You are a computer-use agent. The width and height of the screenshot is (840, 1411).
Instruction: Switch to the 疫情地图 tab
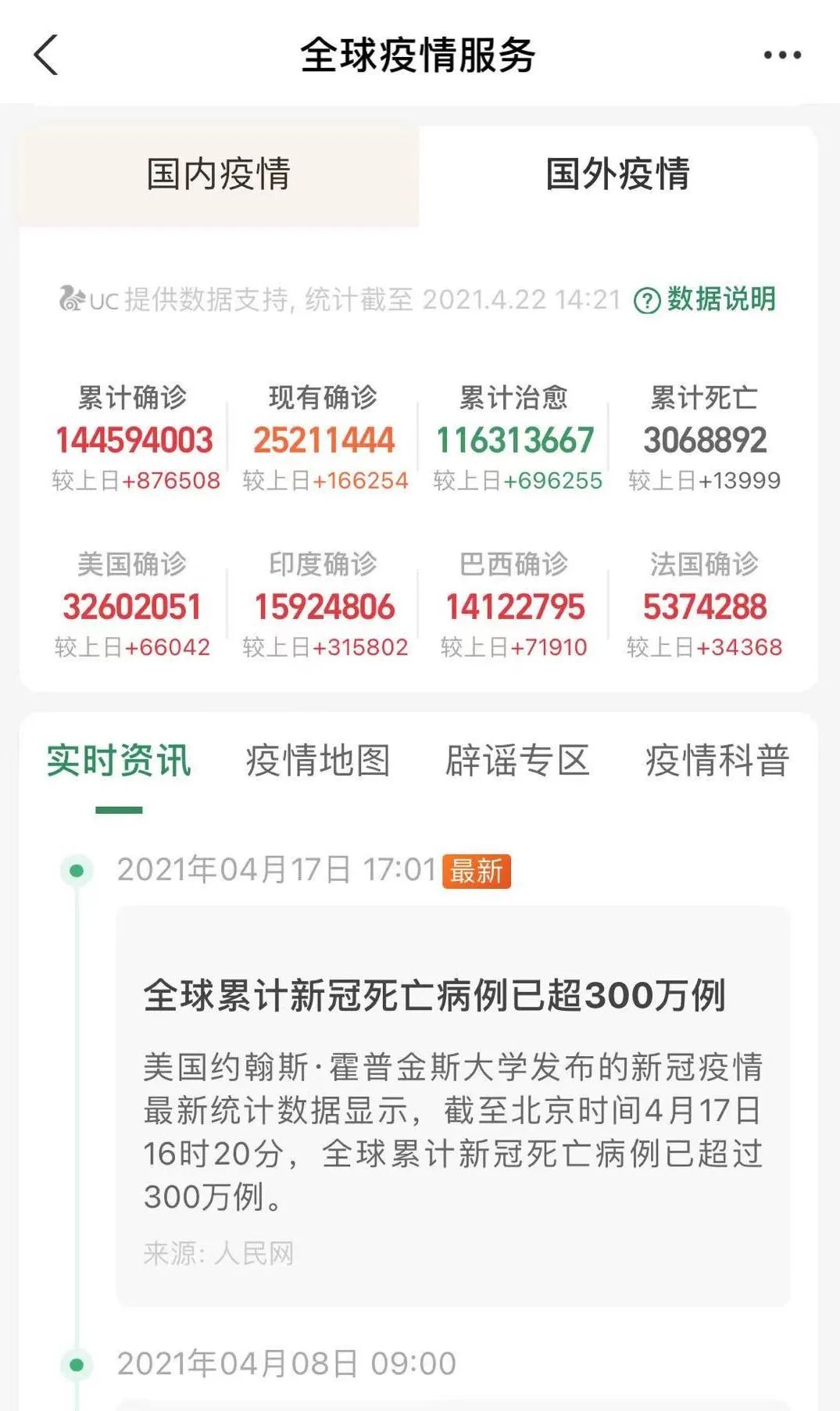pyautogui.click(x=318, y=761)
